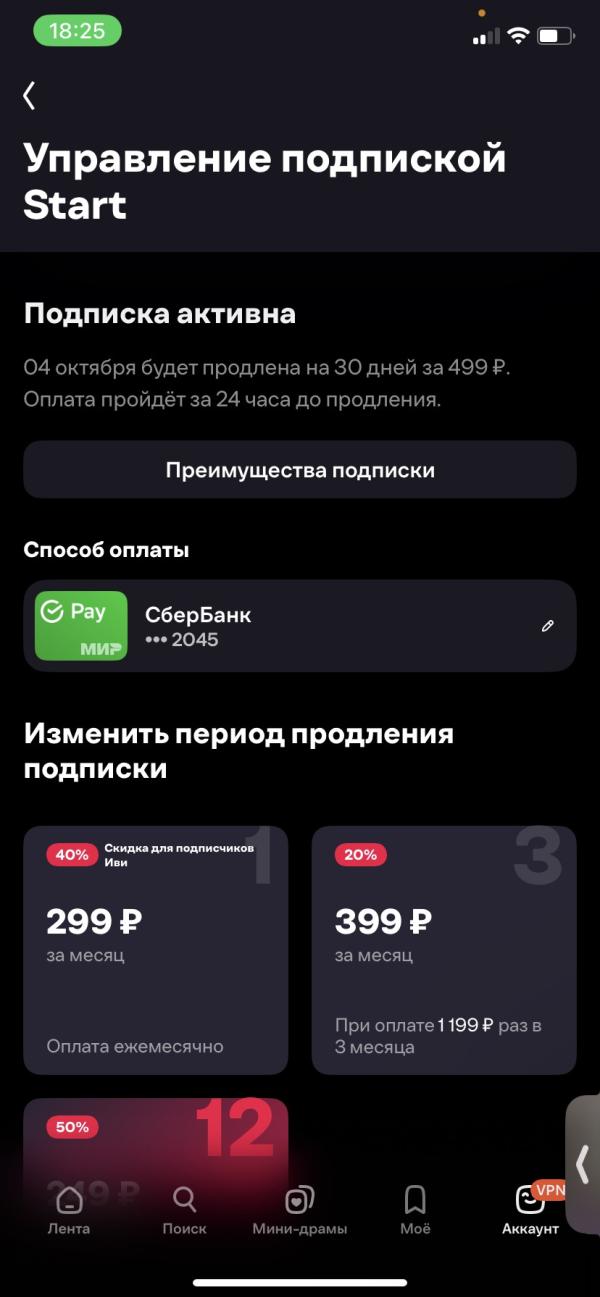Viewport: 600px width, 1297px height.
Task: Select the 299 ₽ monthly plan
Action: pos(155,950)
